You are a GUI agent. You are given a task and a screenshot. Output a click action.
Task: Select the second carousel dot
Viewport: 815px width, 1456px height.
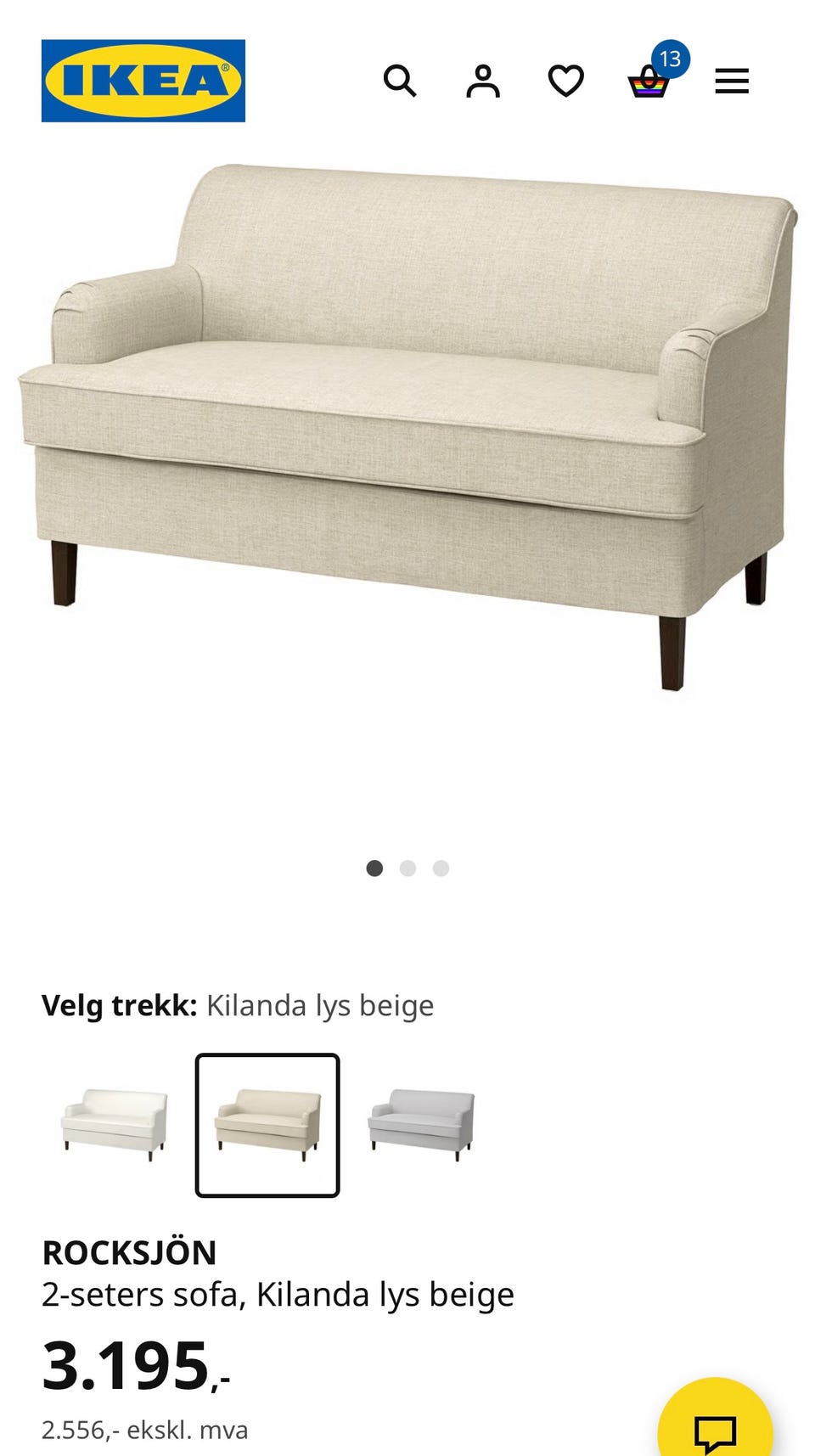pos(407,869)
